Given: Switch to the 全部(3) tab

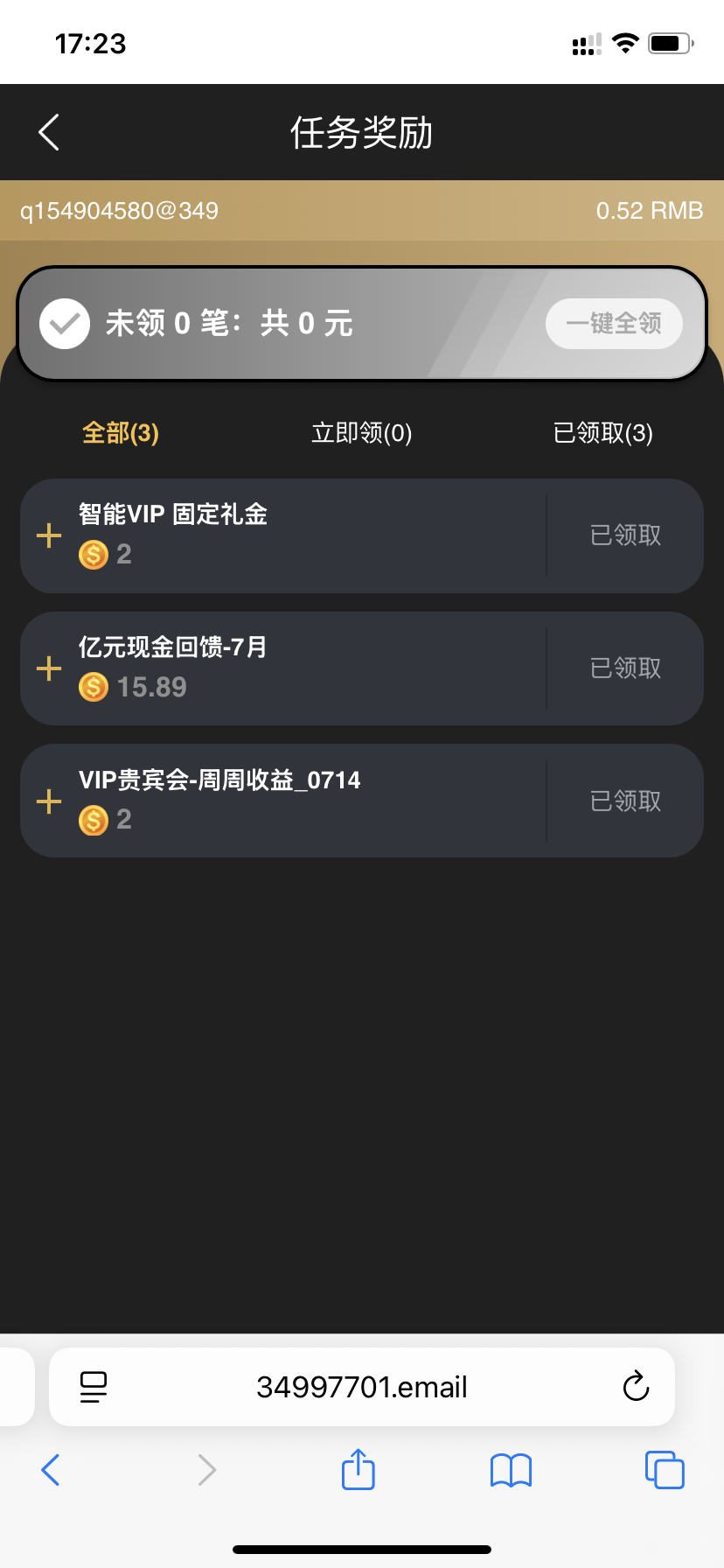Looking at the screenshot, I should click(121, 433).
